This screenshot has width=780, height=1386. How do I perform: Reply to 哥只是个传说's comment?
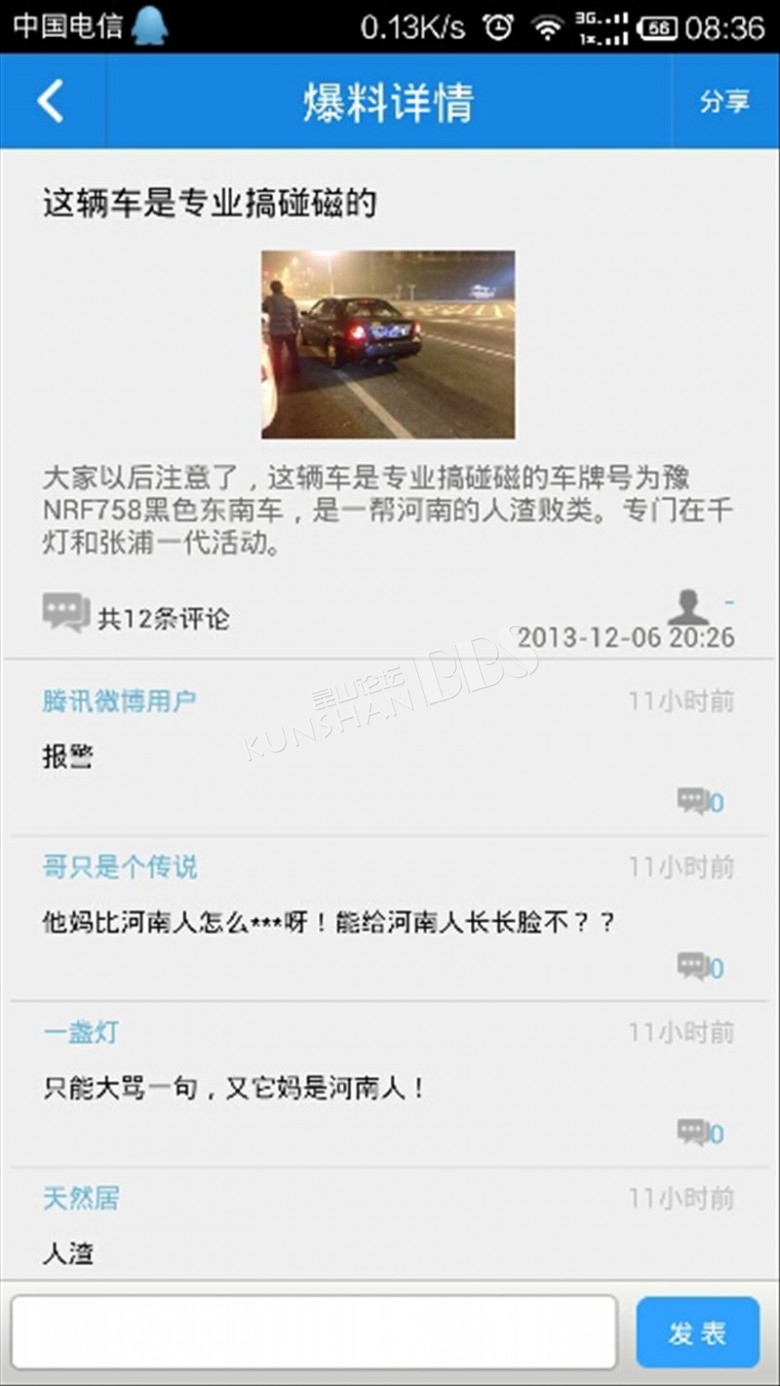pyautogui.click(x=700, y=967)
